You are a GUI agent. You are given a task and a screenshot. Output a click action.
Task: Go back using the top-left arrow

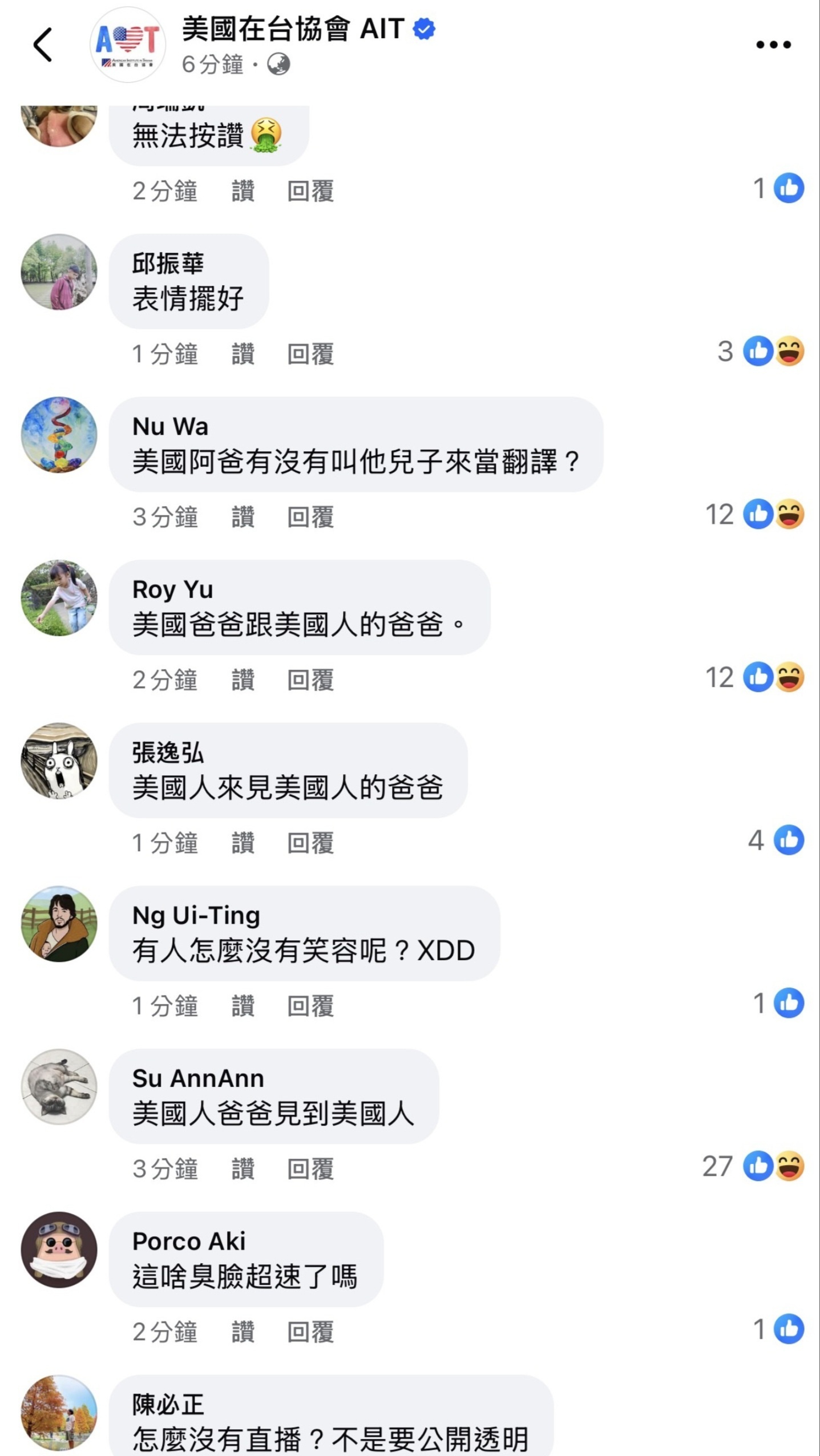tap(43, 45)
